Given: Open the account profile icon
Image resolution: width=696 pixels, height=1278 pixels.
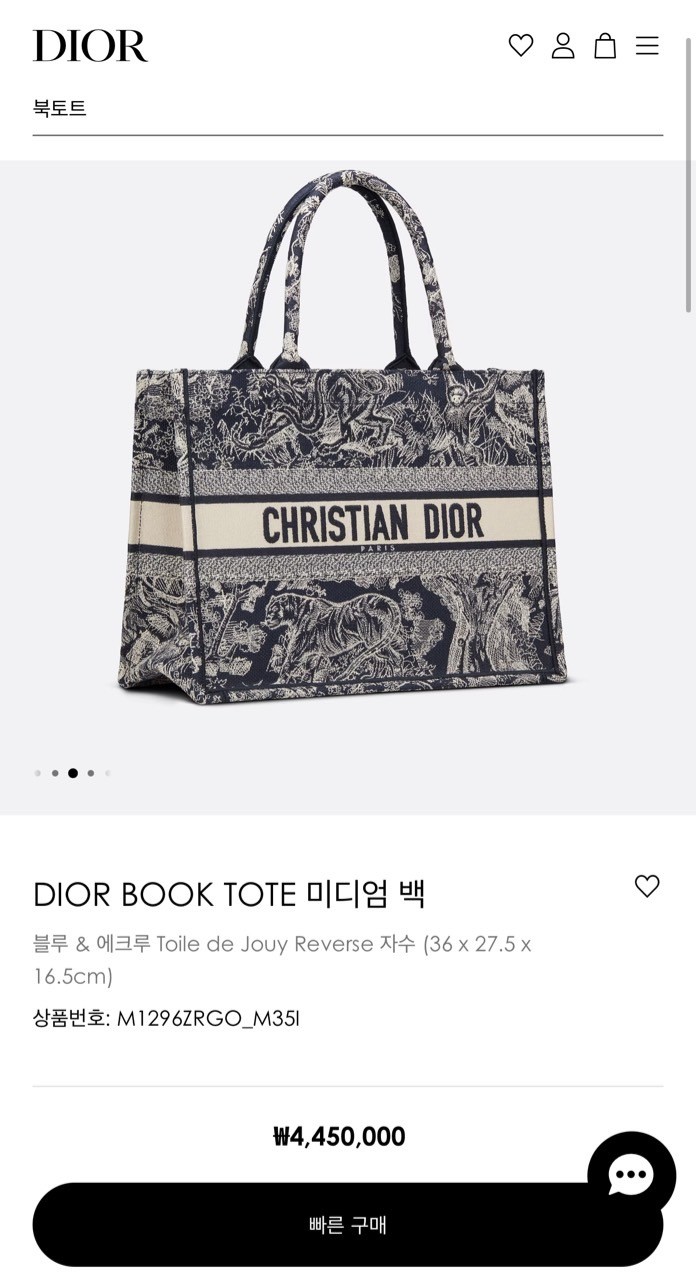Looking at the screenshot, I should coord(563,45).
